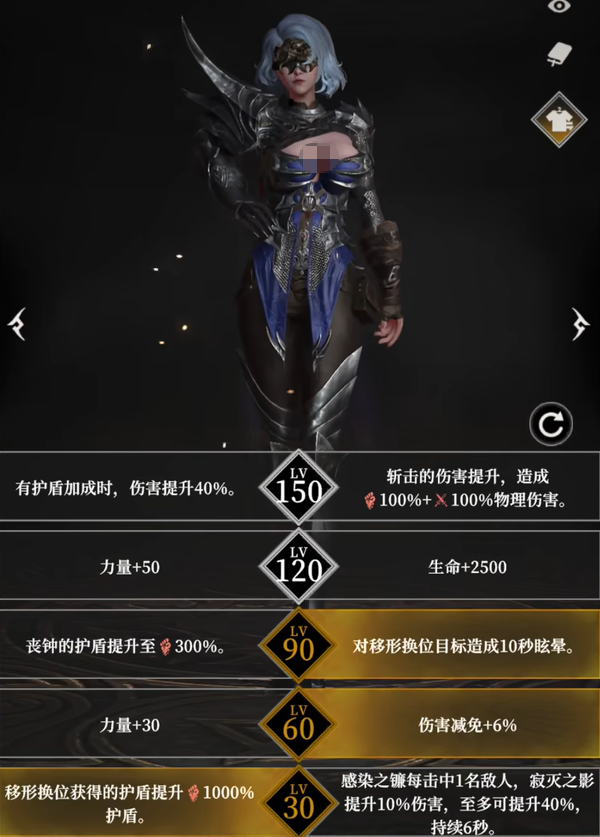
Task: Select the outfit shirt icon
Action: pos(558,120)
